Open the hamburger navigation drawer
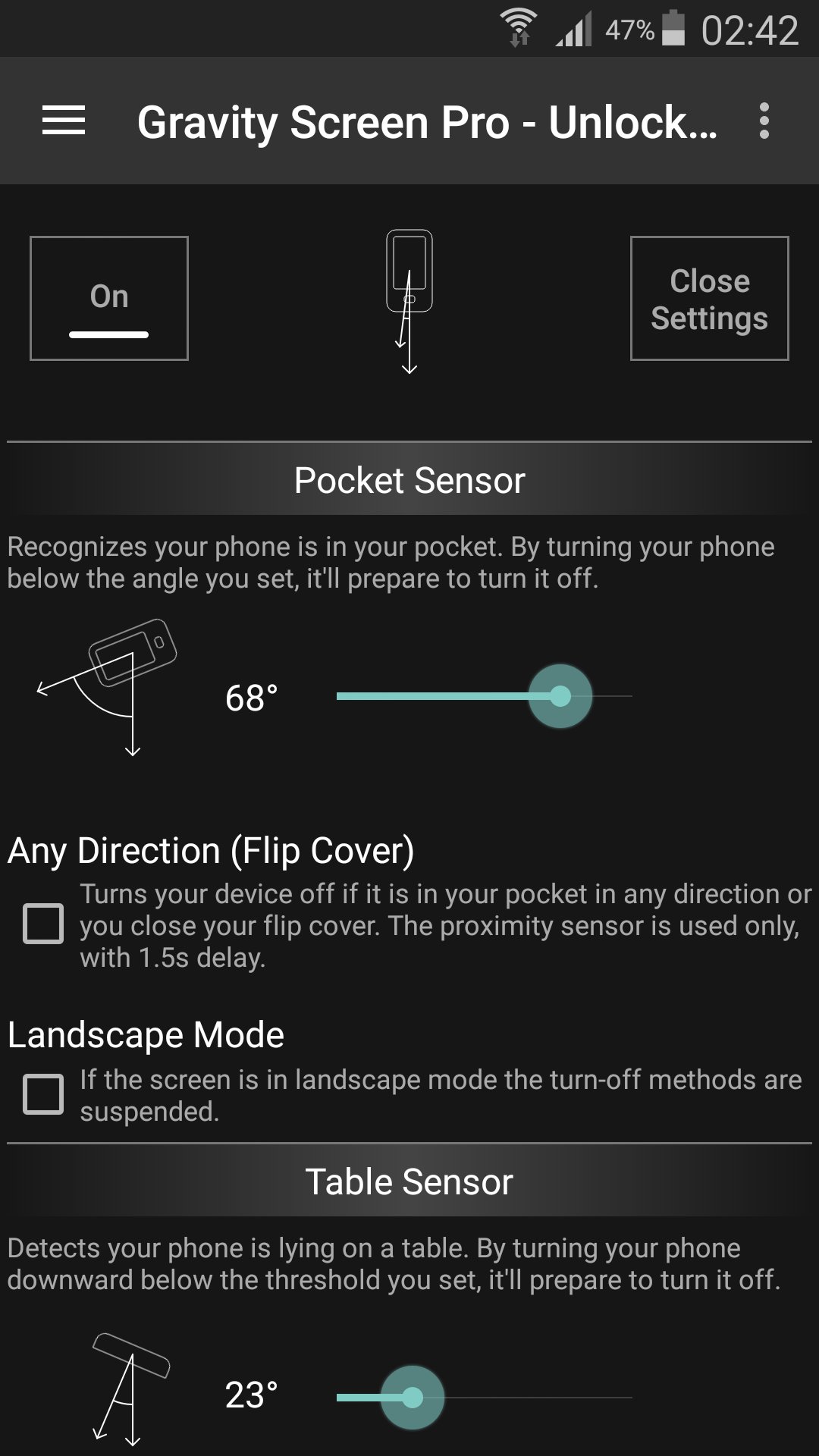The image size is (819, 1456). coord(64,121)
